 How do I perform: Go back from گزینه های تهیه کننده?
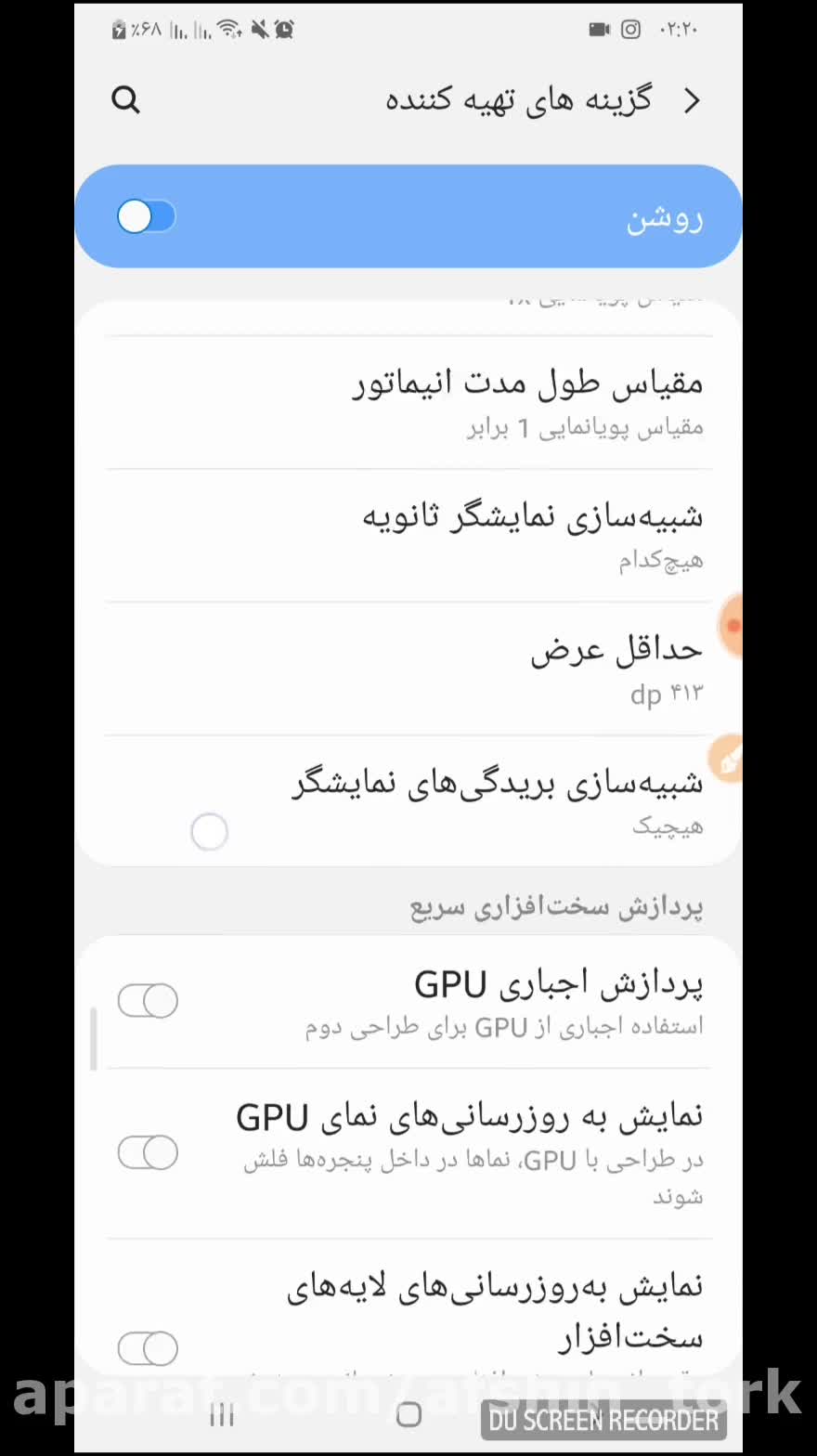pyautogui.click(x=692, y=100)
